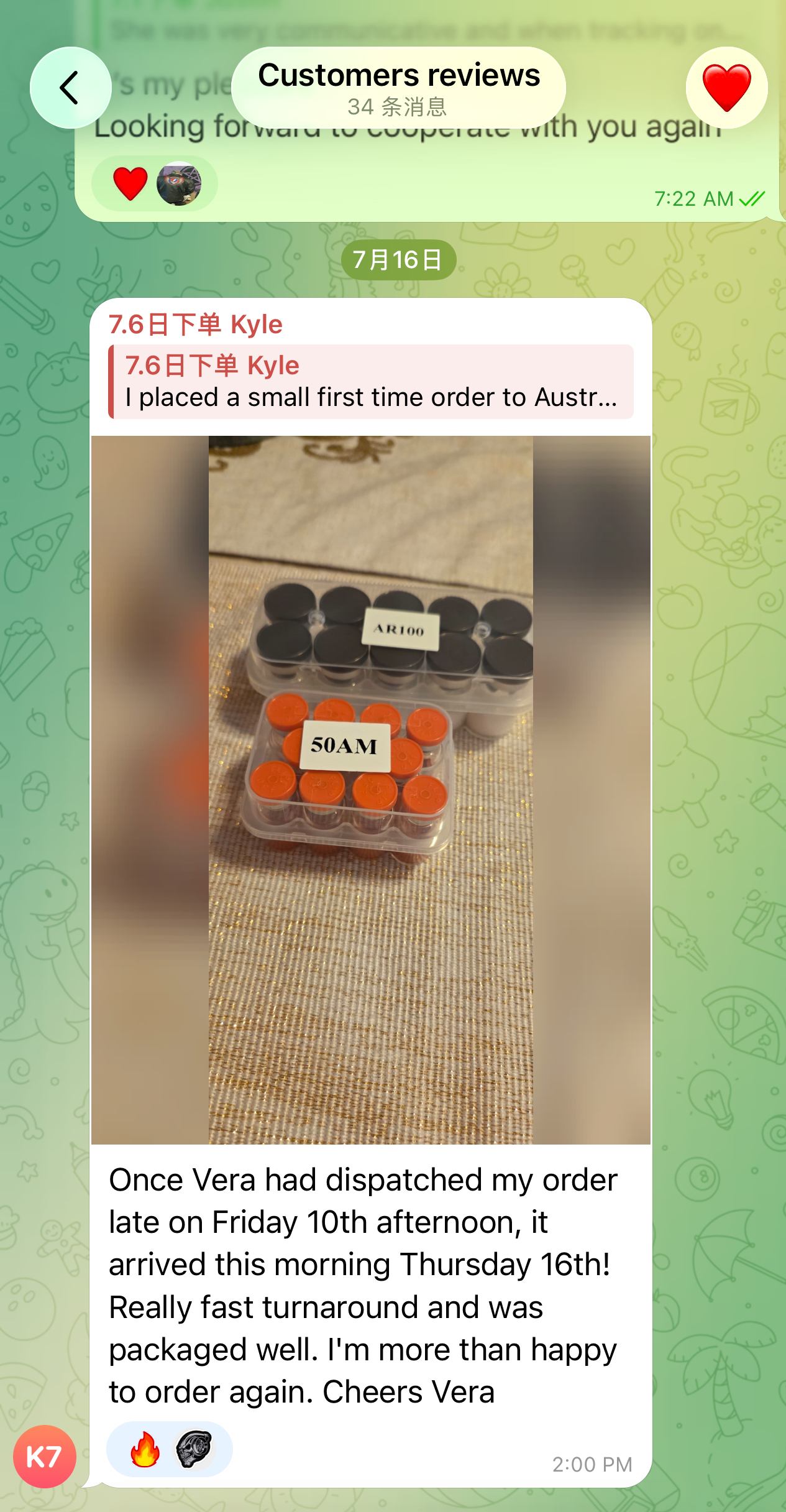Image resolution: width=786 pixels, height=1512 pixels.
Task: Go back using the back arrow
Action: tap(70, 88)
